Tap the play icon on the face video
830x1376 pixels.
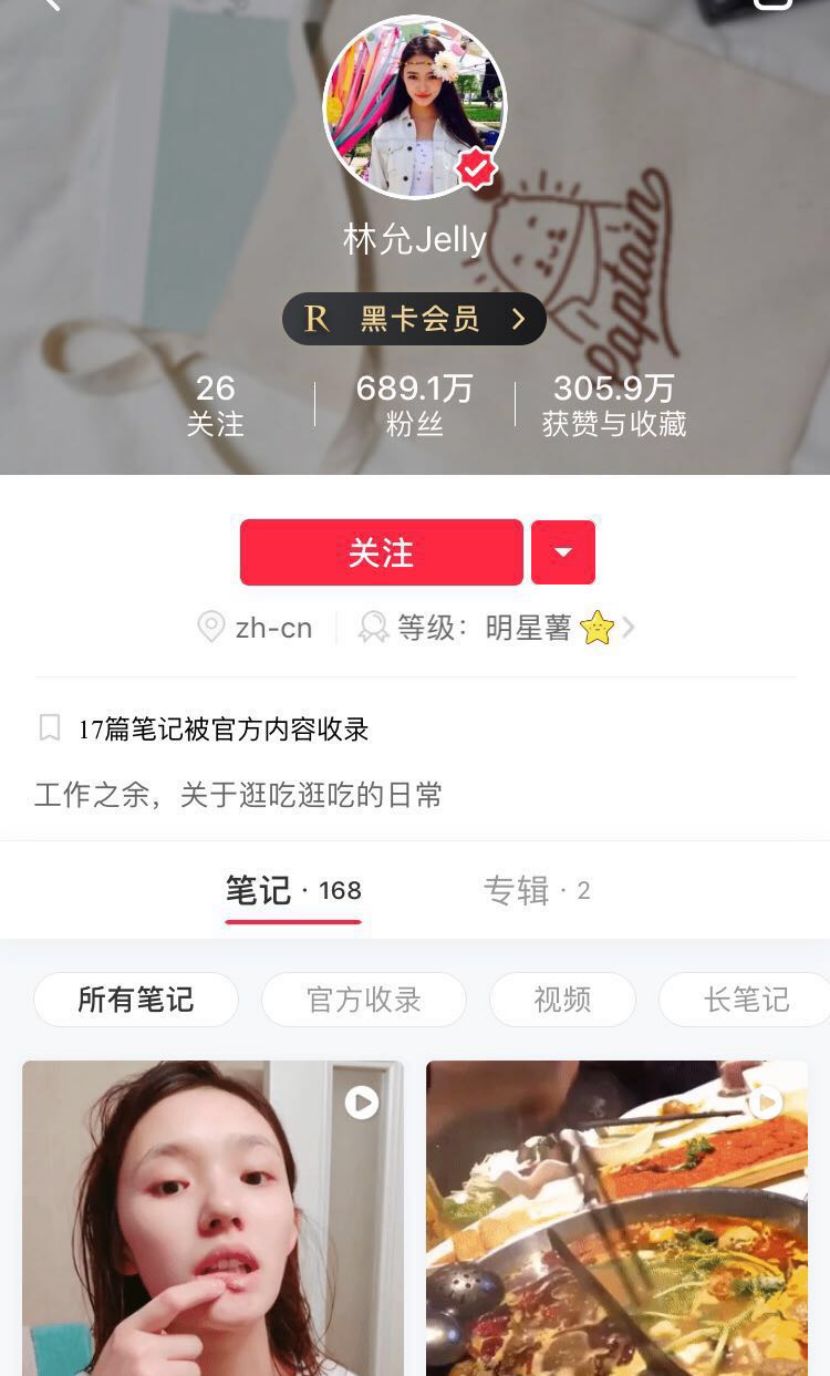tap(360, 1104)
